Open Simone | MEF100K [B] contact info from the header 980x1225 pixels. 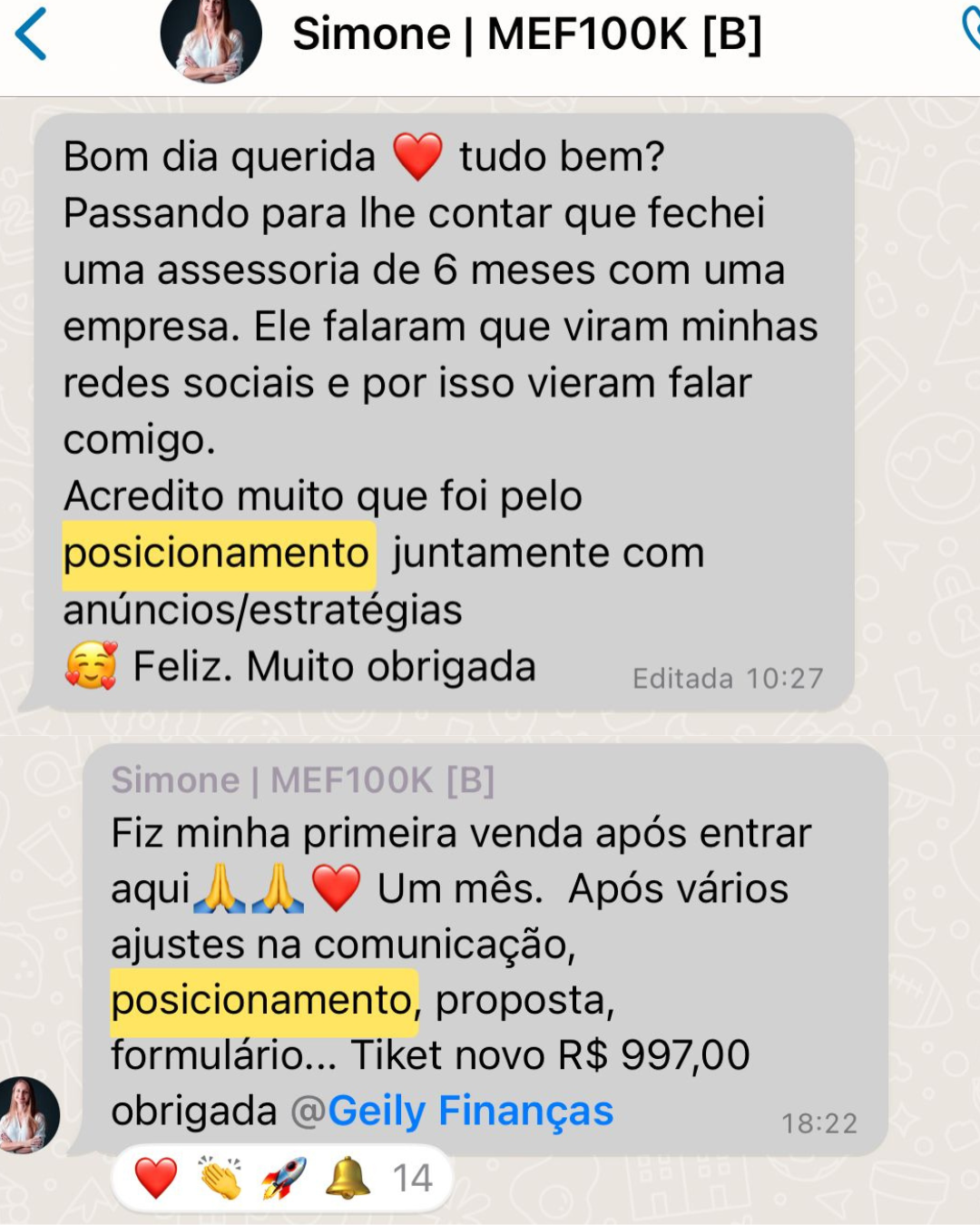click(526, 34)
